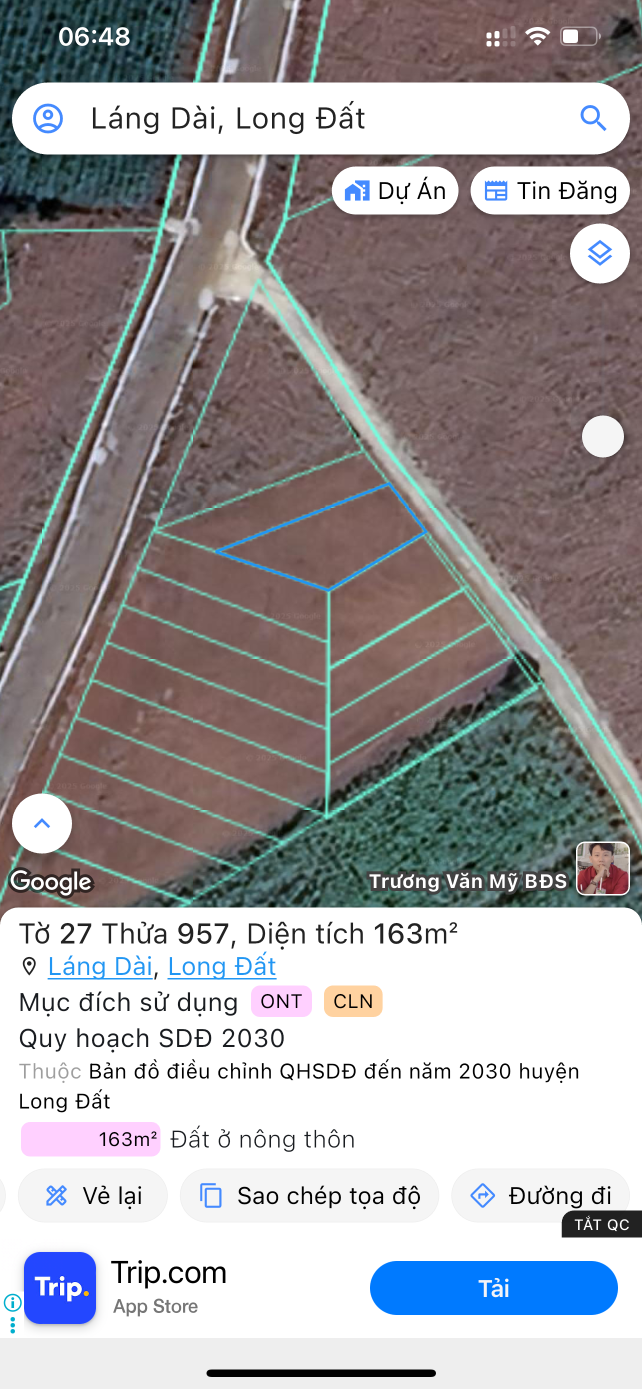Viewport: 642px width, 1389px height.
Task: Tap Tải to download Trip.com
Action: coord(494,1288)
